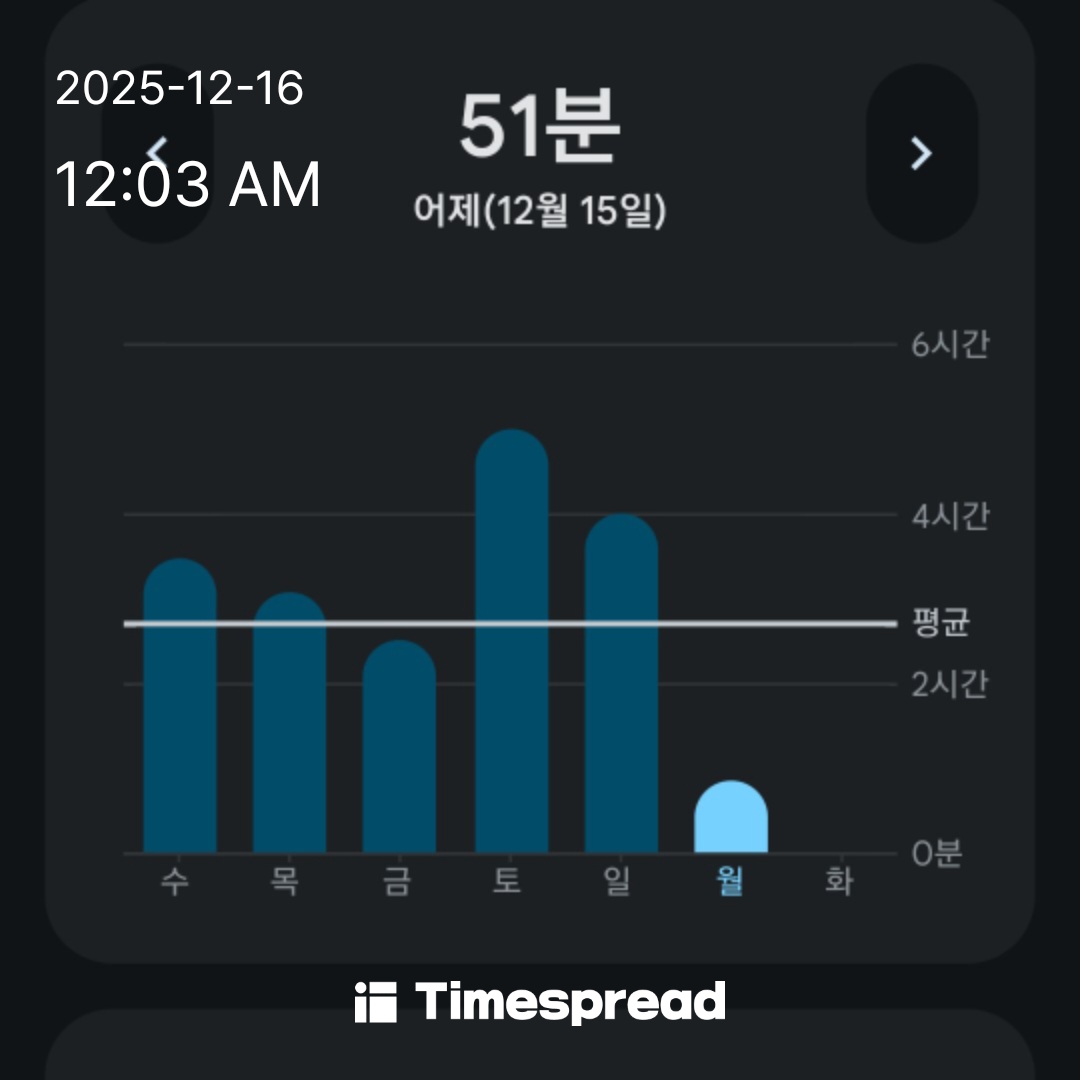
Task: Show screen time for the 토 bar
Action: point(511,643)
